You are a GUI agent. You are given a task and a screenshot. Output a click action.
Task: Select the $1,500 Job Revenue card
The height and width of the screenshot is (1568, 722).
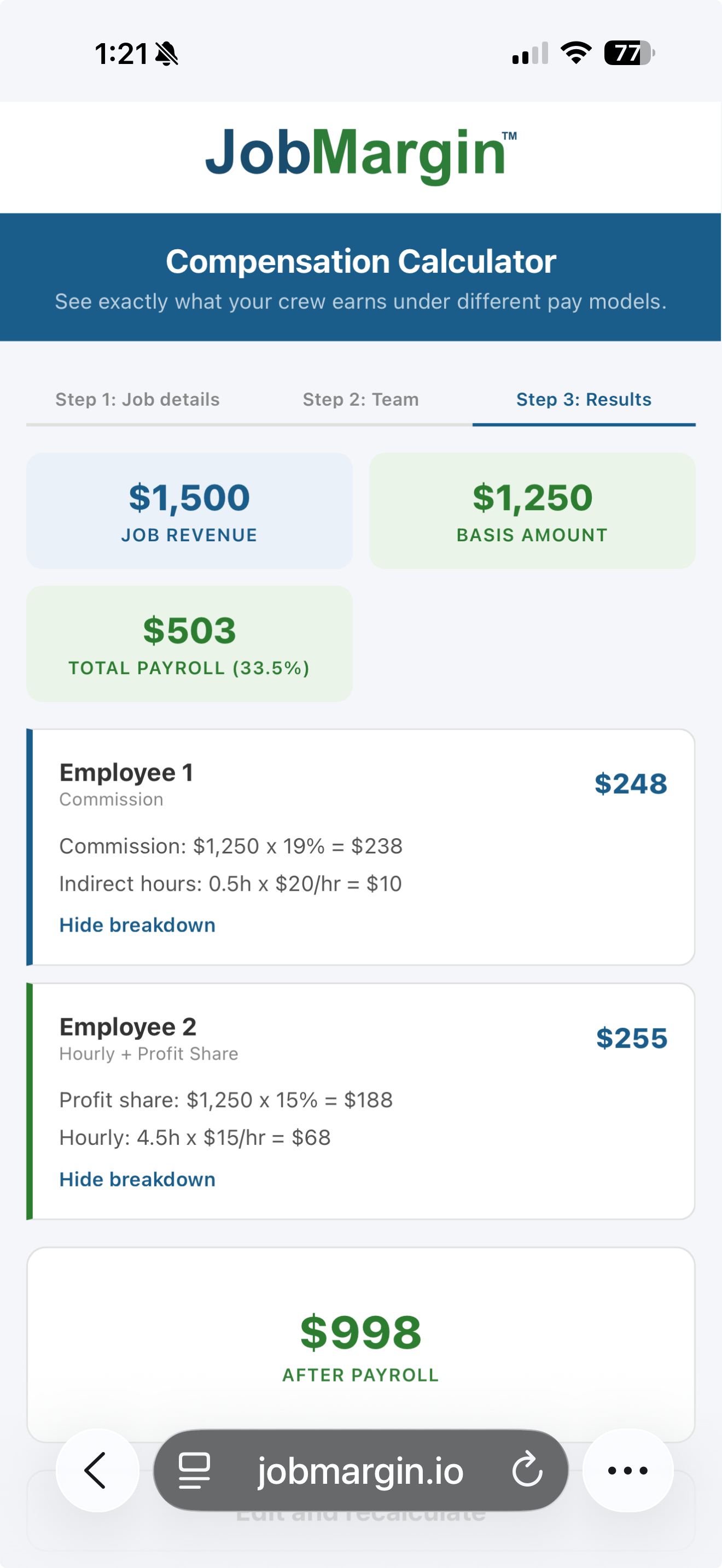coord(189,510)
